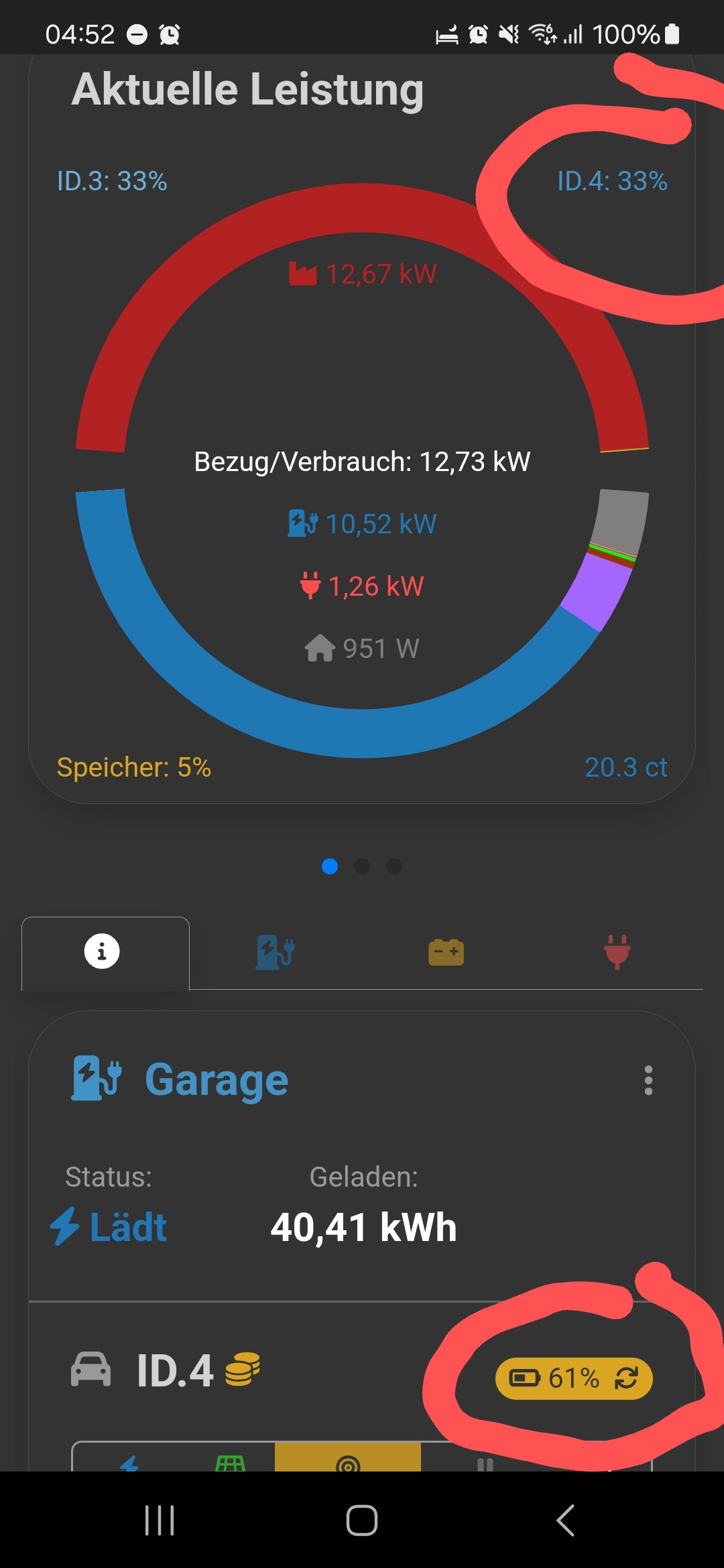724x1568 pixels.
Task: Refresh the ID.4 61% charge level
Action: pyautogui.click(x=626, y=1378)
